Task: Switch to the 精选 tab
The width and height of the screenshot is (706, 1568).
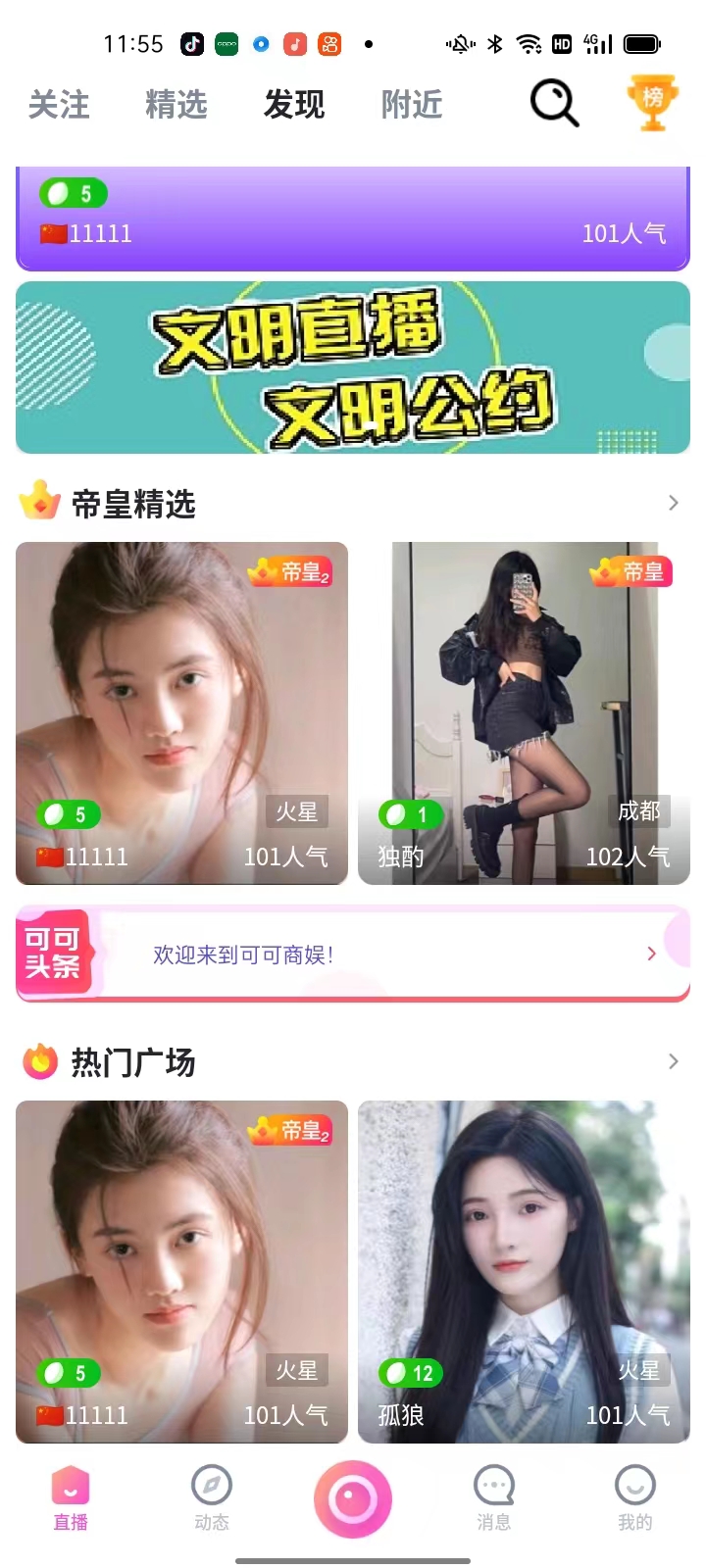Action: tap(176, 104)
